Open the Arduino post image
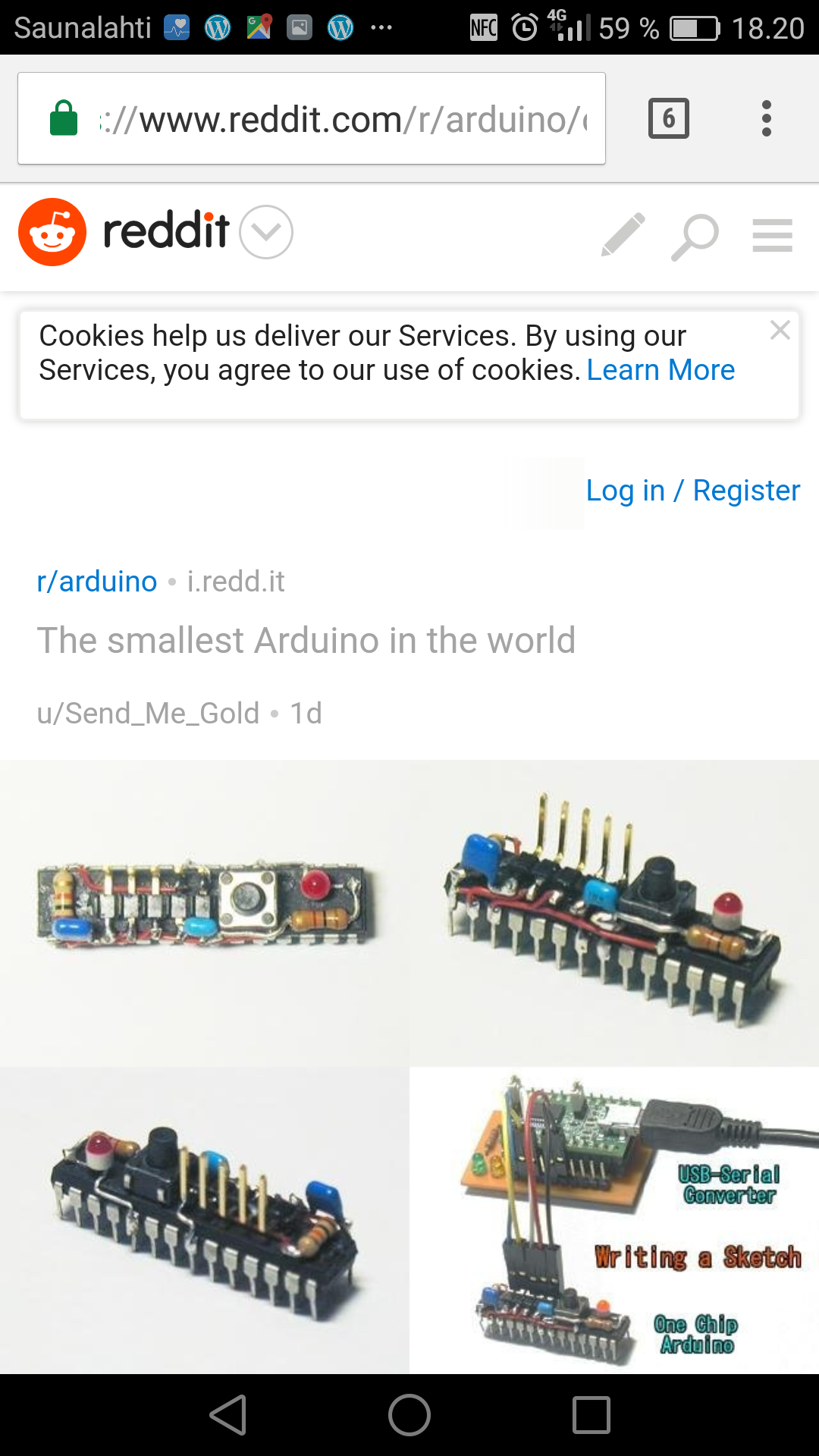 [409, 1067]
